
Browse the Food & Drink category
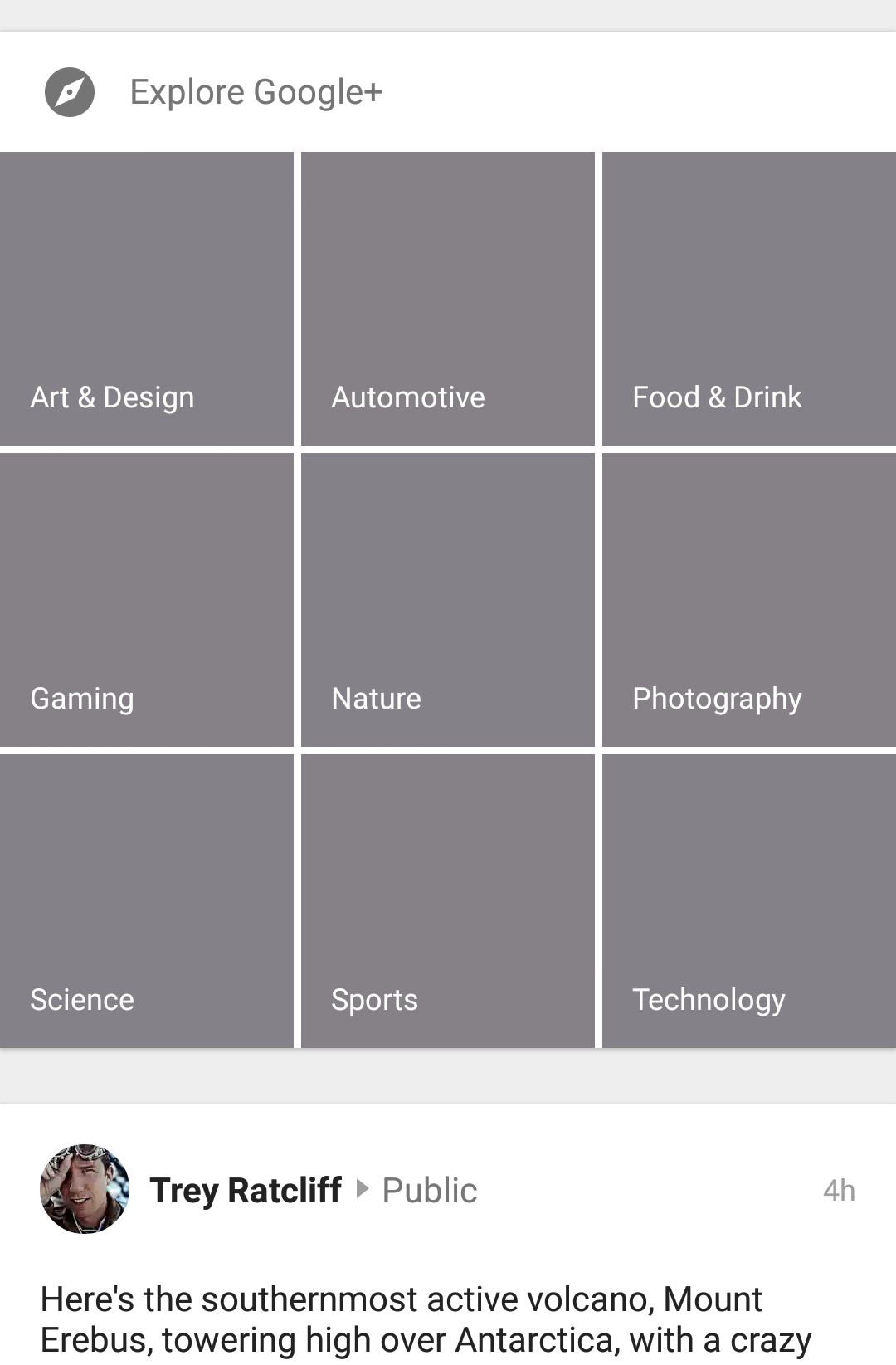click(749, 299)
